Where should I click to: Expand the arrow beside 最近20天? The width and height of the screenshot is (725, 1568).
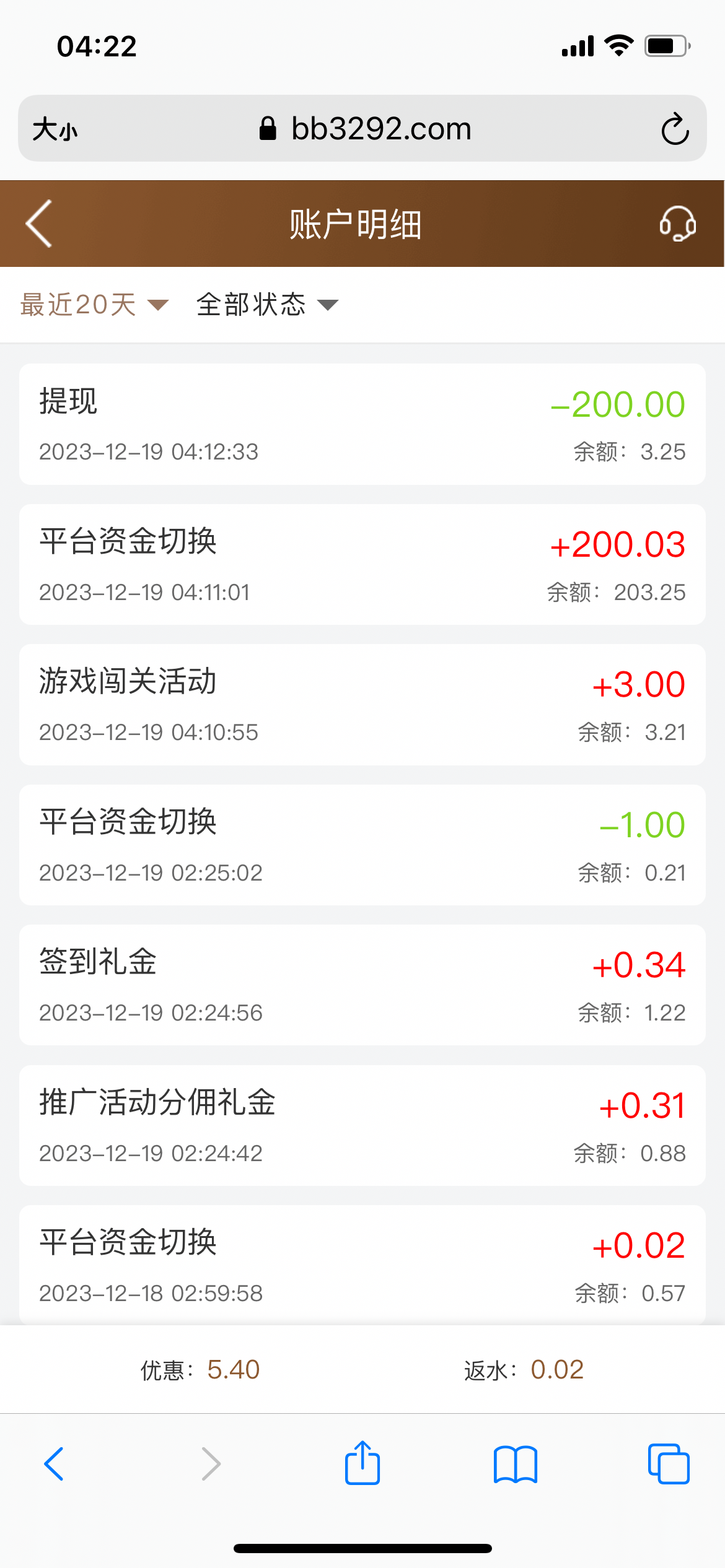click(x=157, y=306)
